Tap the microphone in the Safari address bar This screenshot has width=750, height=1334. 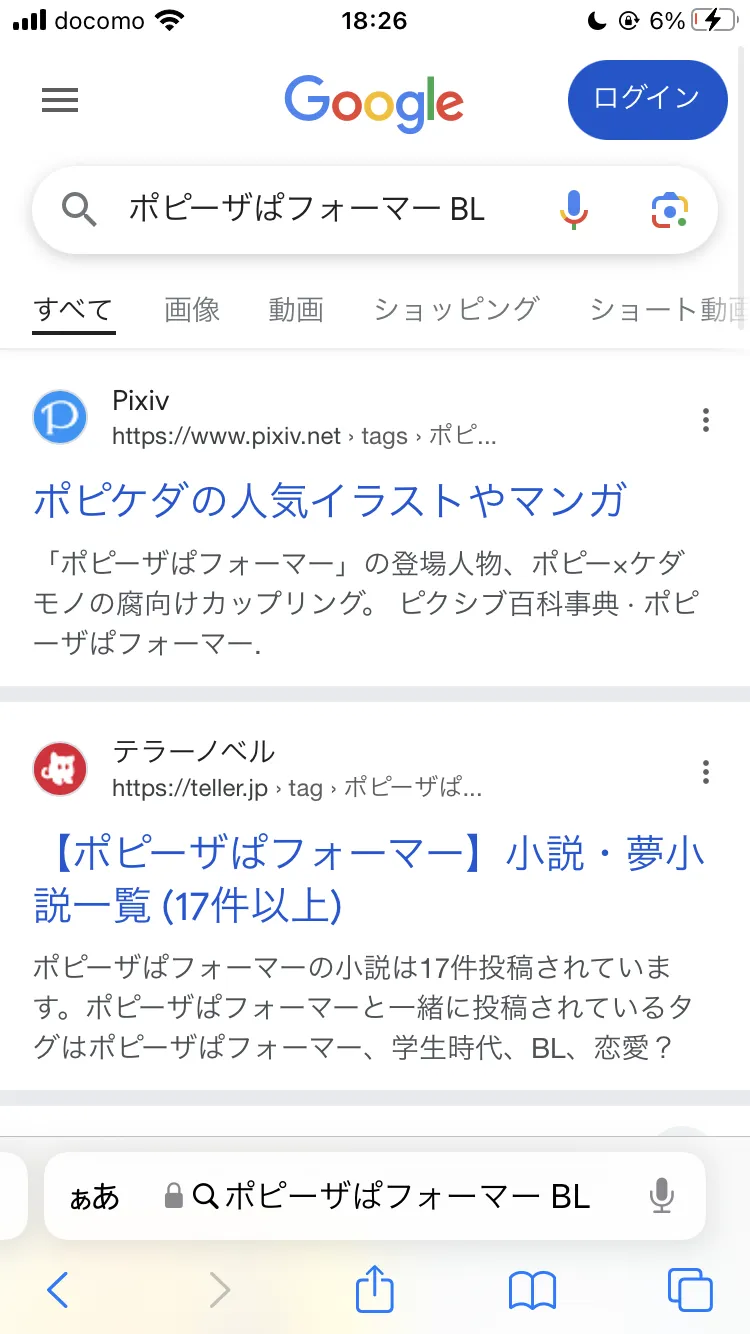click(x=661, y=1196)
